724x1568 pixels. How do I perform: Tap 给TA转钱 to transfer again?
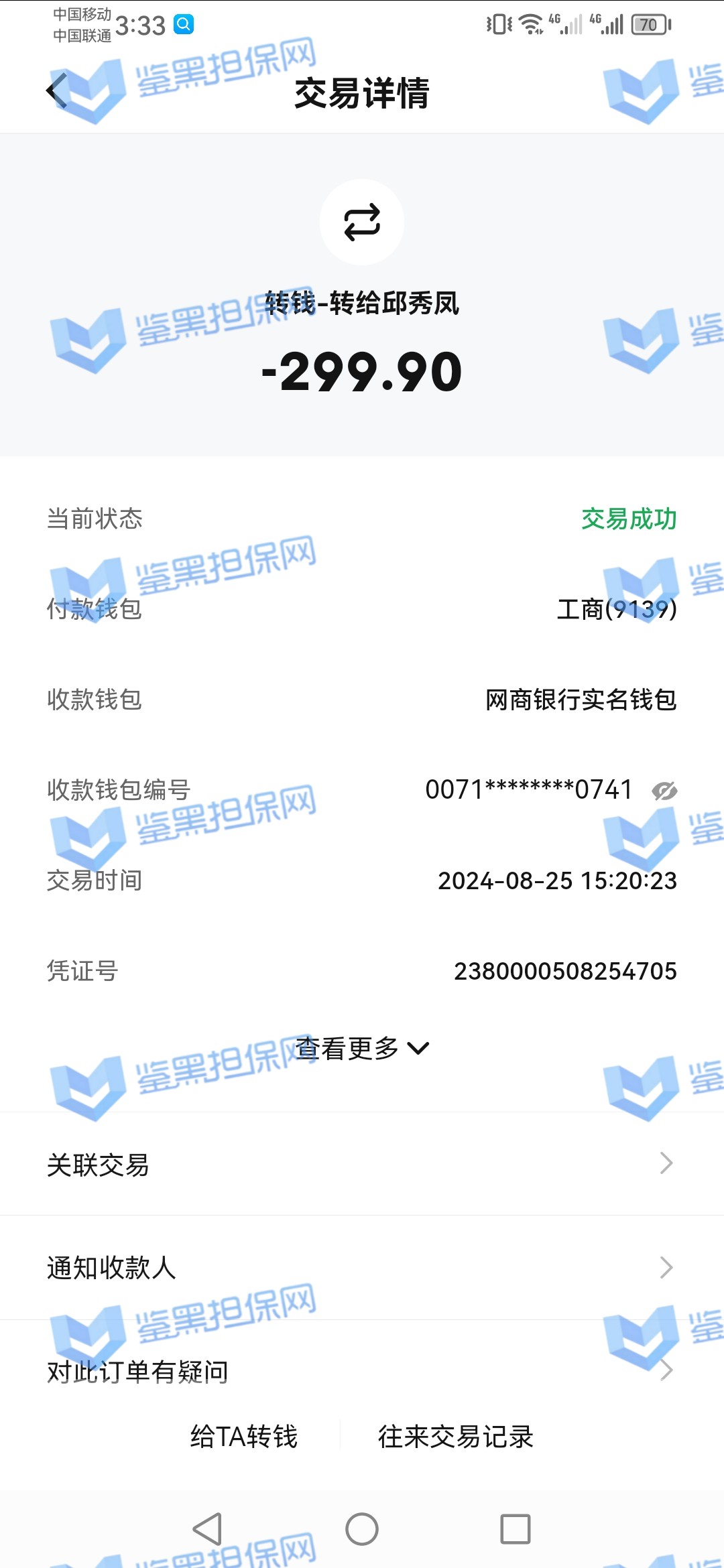(x=244, y=1437)
